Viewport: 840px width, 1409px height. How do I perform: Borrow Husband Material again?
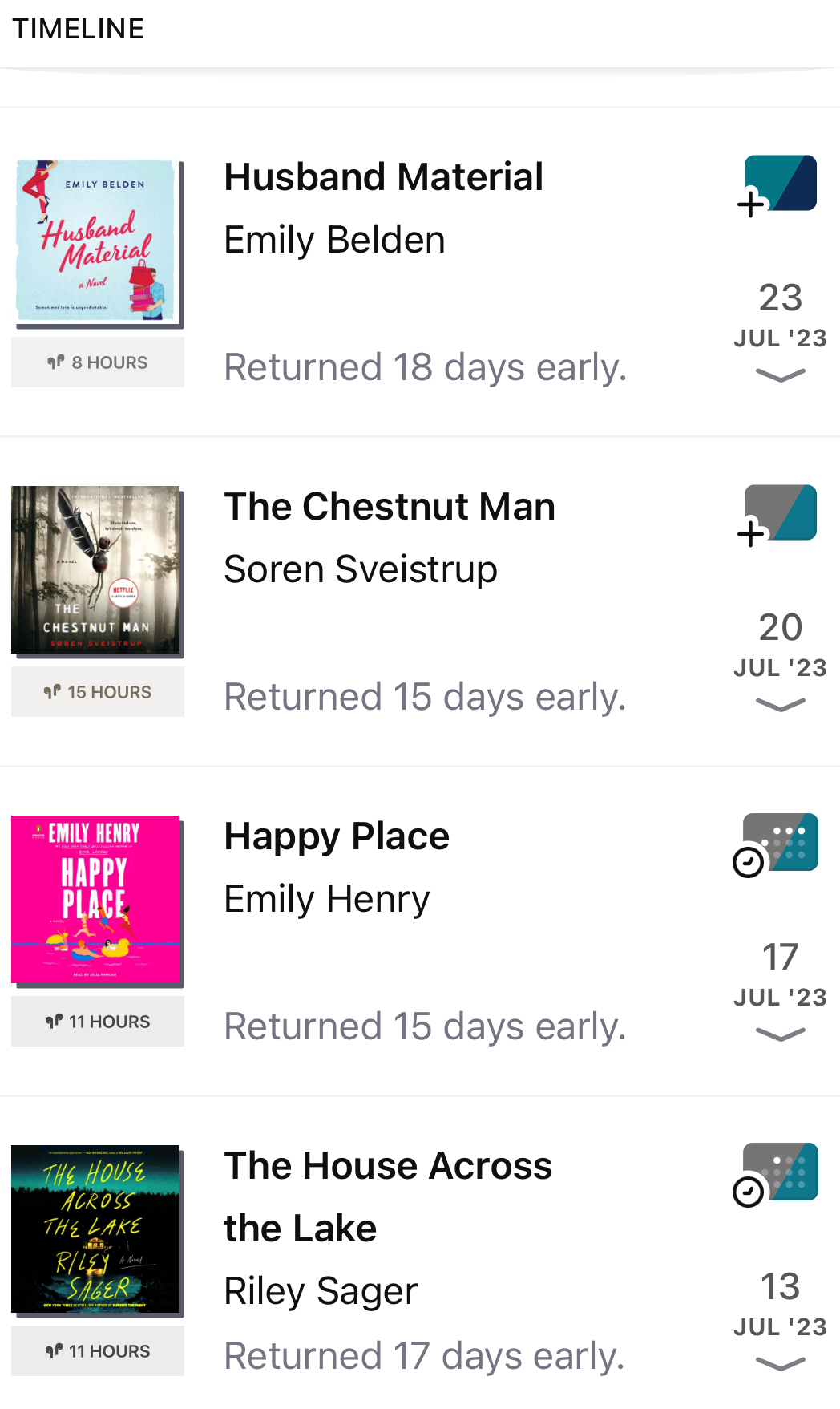point(777,185)
